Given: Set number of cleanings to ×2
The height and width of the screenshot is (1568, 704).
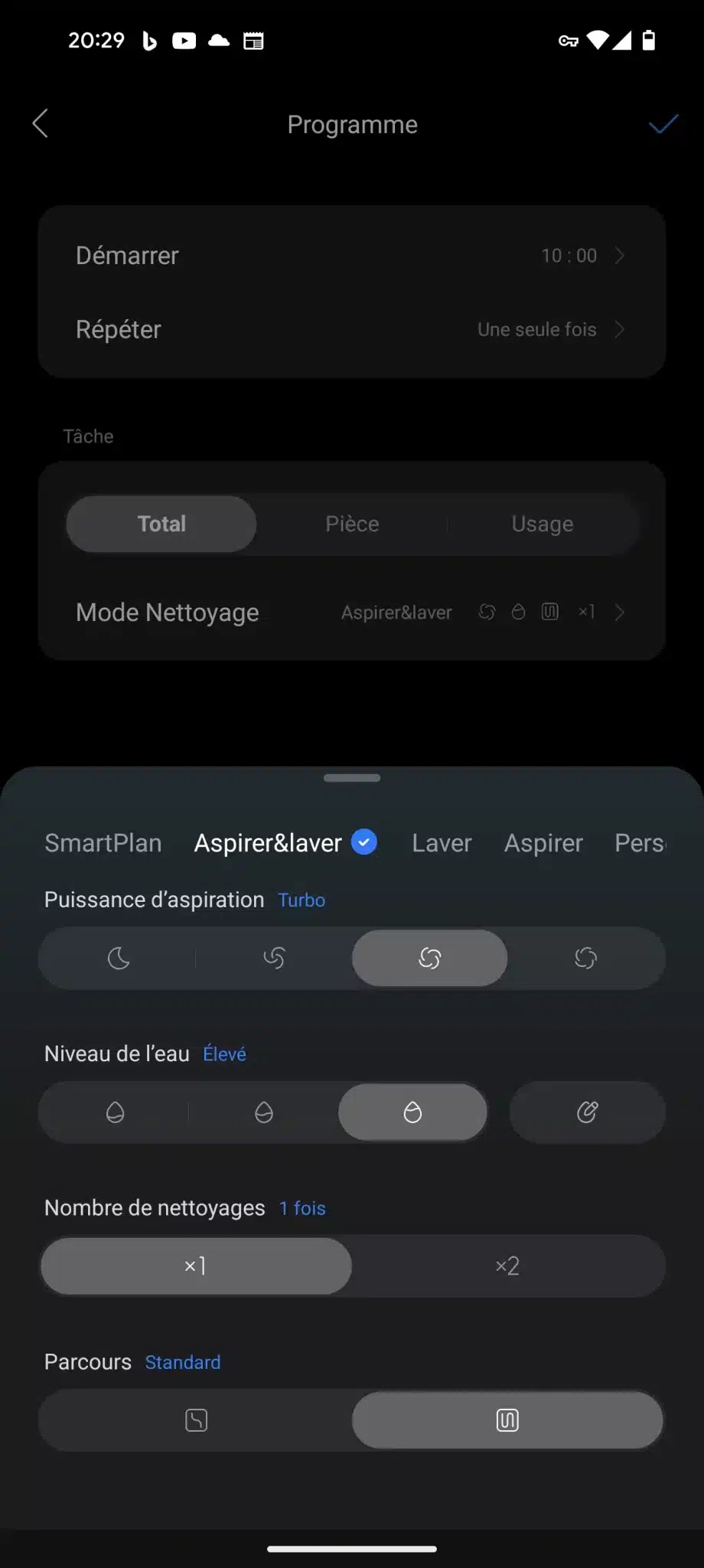Looking at the screenshot, I should pyautogui.click(x=507, y=1266).
